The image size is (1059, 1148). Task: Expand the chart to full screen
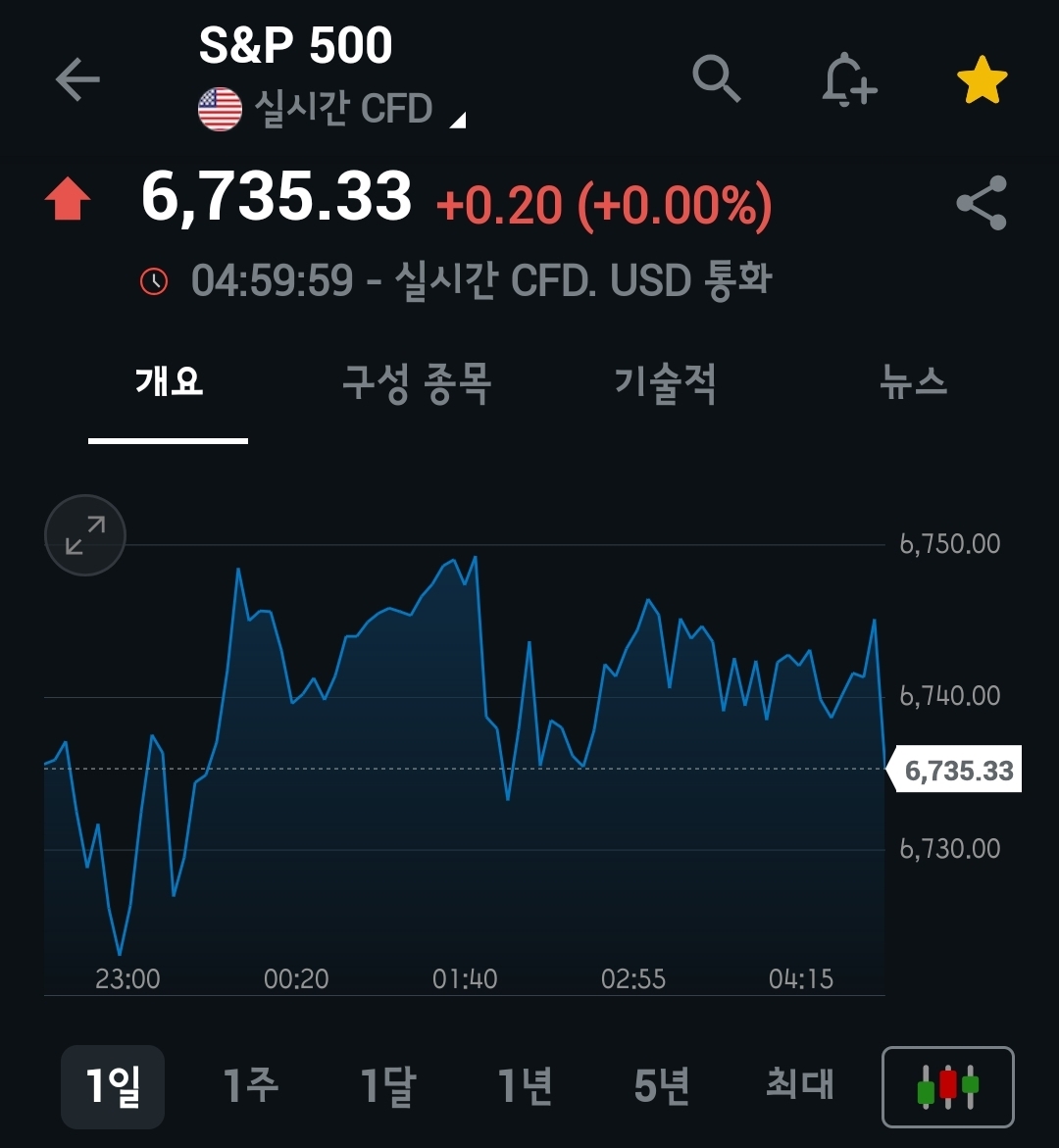[85, 535]
